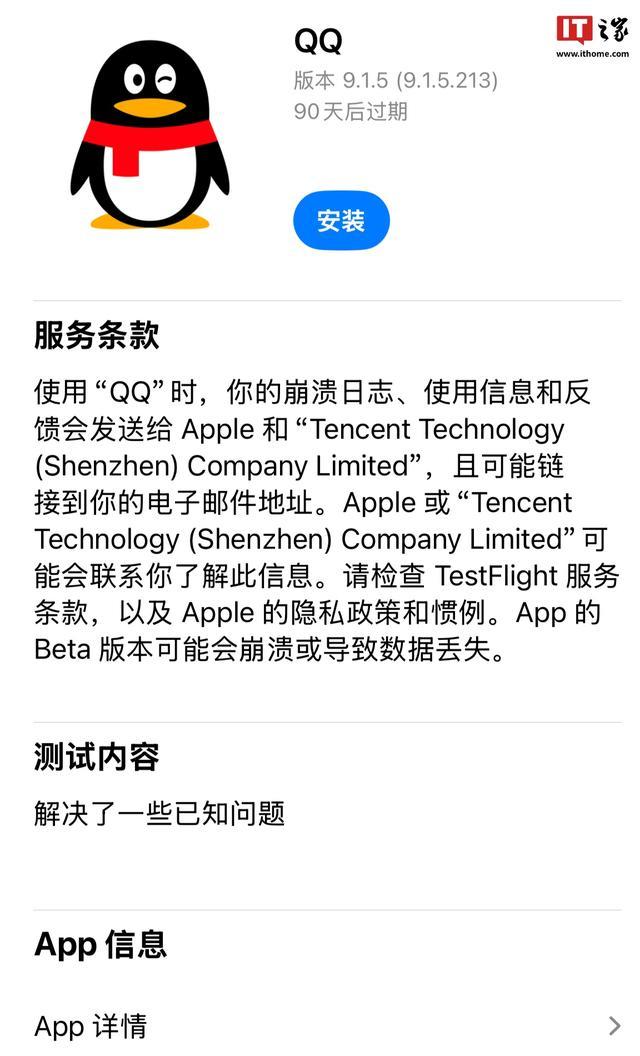Open the App 详情 row
The width and height of the screenshot is (640, 1056).
pyautogui.click(x=320, y=1025)
